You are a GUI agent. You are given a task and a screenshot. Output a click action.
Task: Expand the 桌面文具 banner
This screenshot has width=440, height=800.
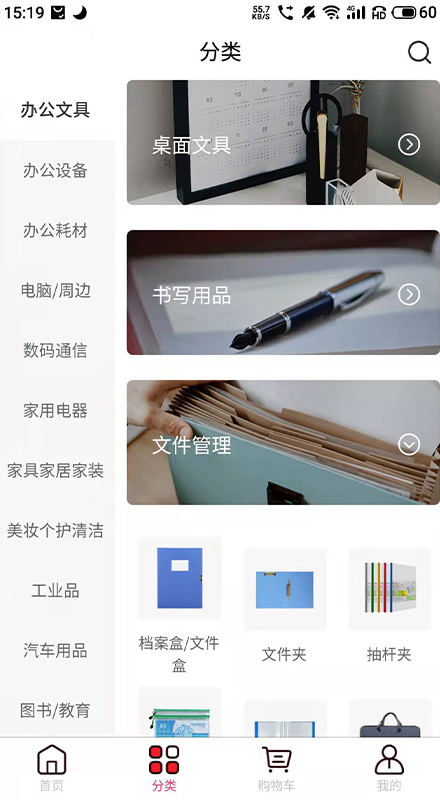point(283,142)
